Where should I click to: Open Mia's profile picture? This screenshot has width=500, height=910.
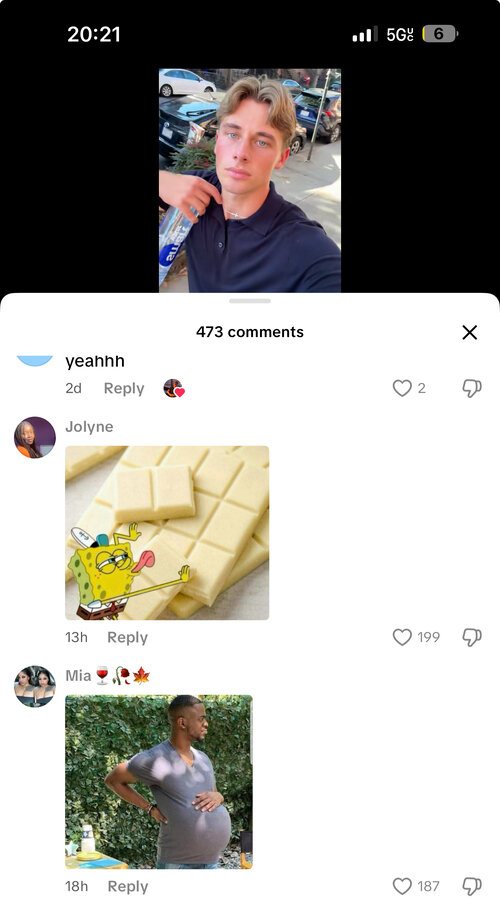[35, 687]
